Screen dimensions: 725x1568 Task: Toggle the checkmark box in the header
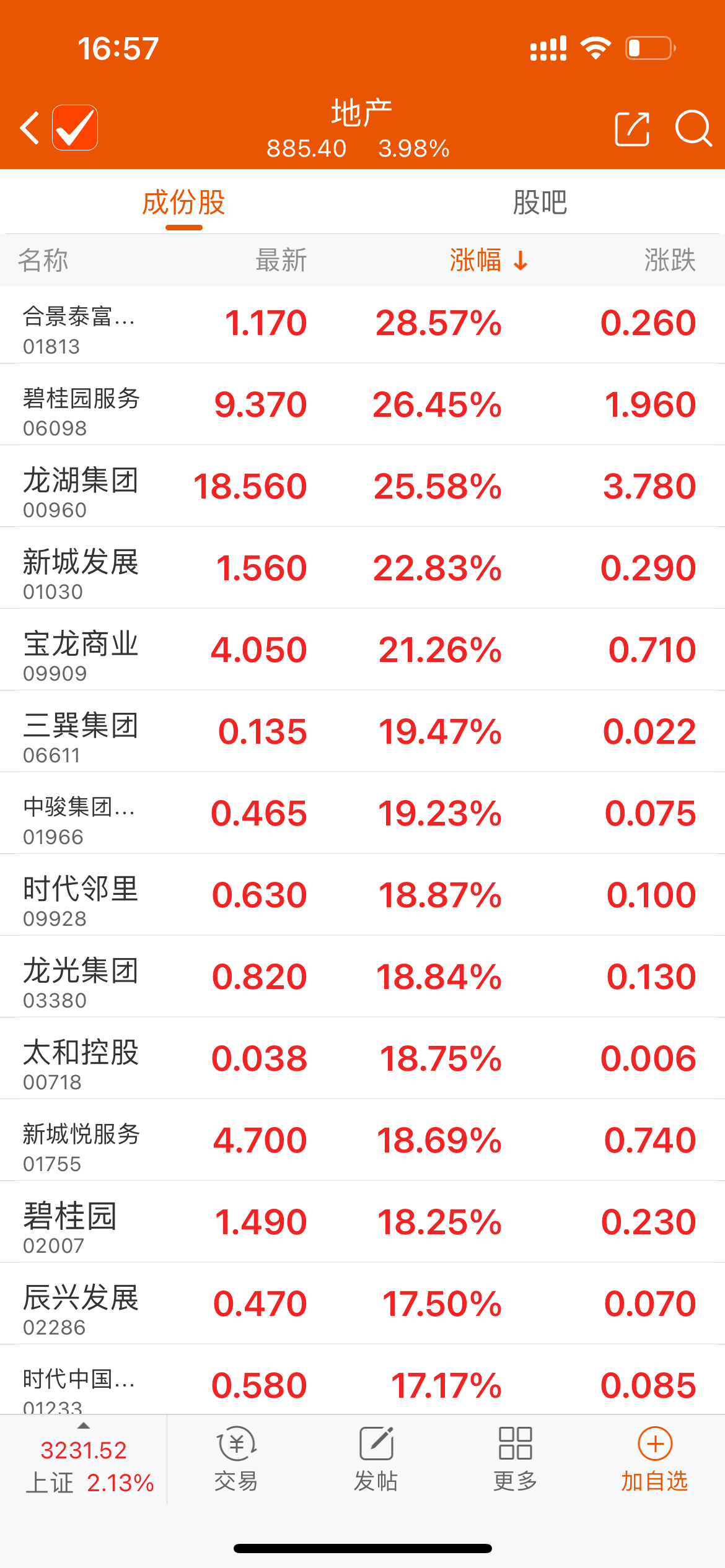click(75, 128)
